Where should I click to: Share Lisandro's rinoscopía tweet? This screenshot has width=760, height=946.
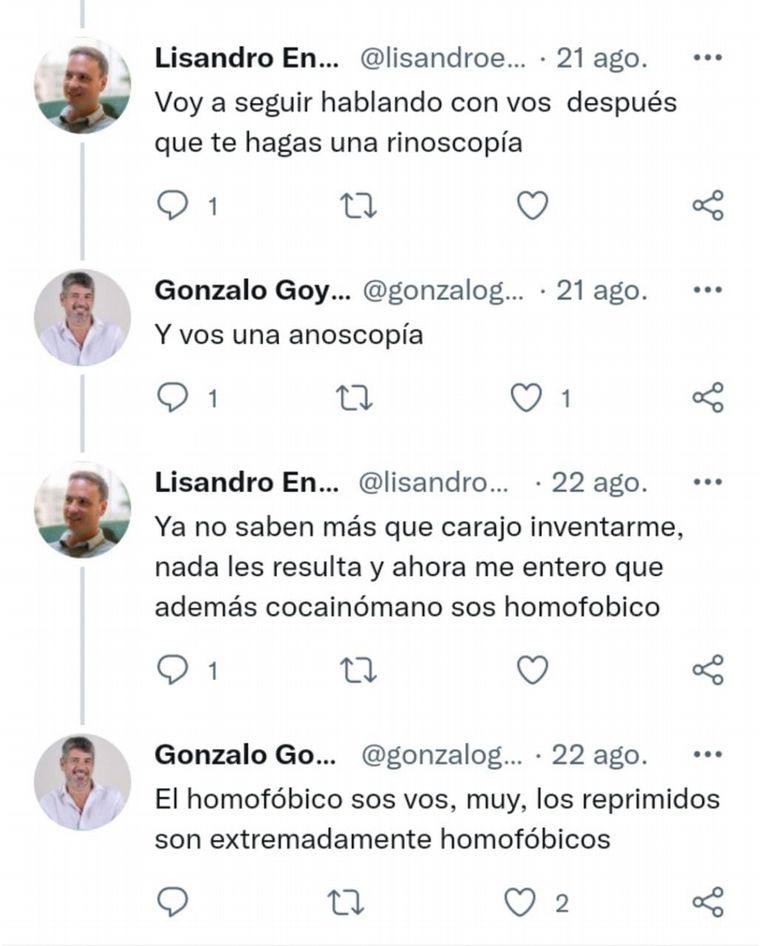click(708, 206)
